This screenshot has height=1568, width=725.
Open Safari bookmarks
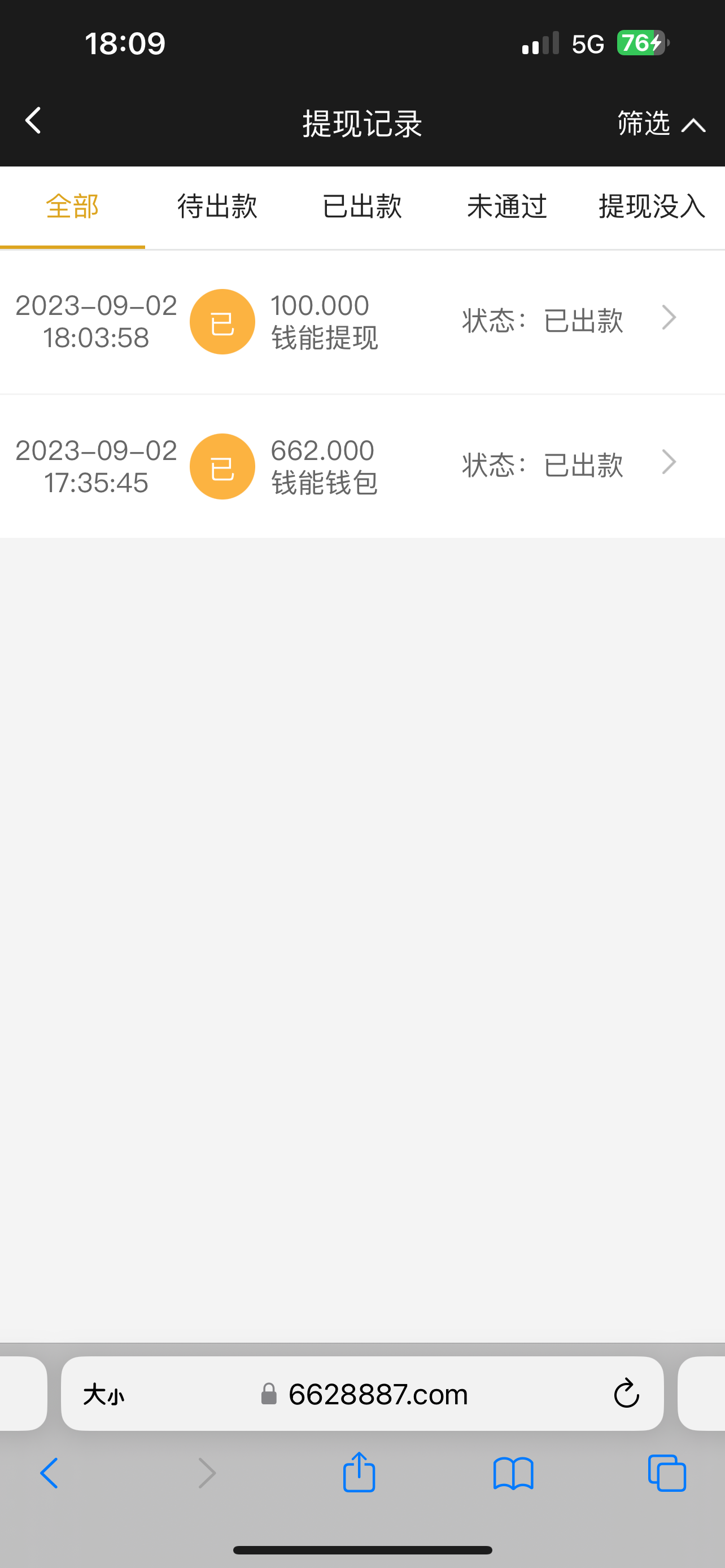point(513,1473)
